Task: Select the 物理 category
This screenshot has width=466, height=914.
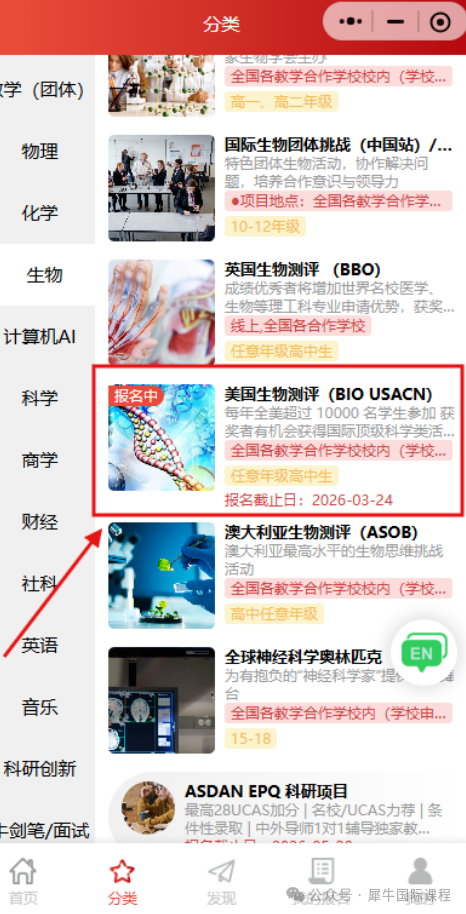Action: (x=40, y=151)
